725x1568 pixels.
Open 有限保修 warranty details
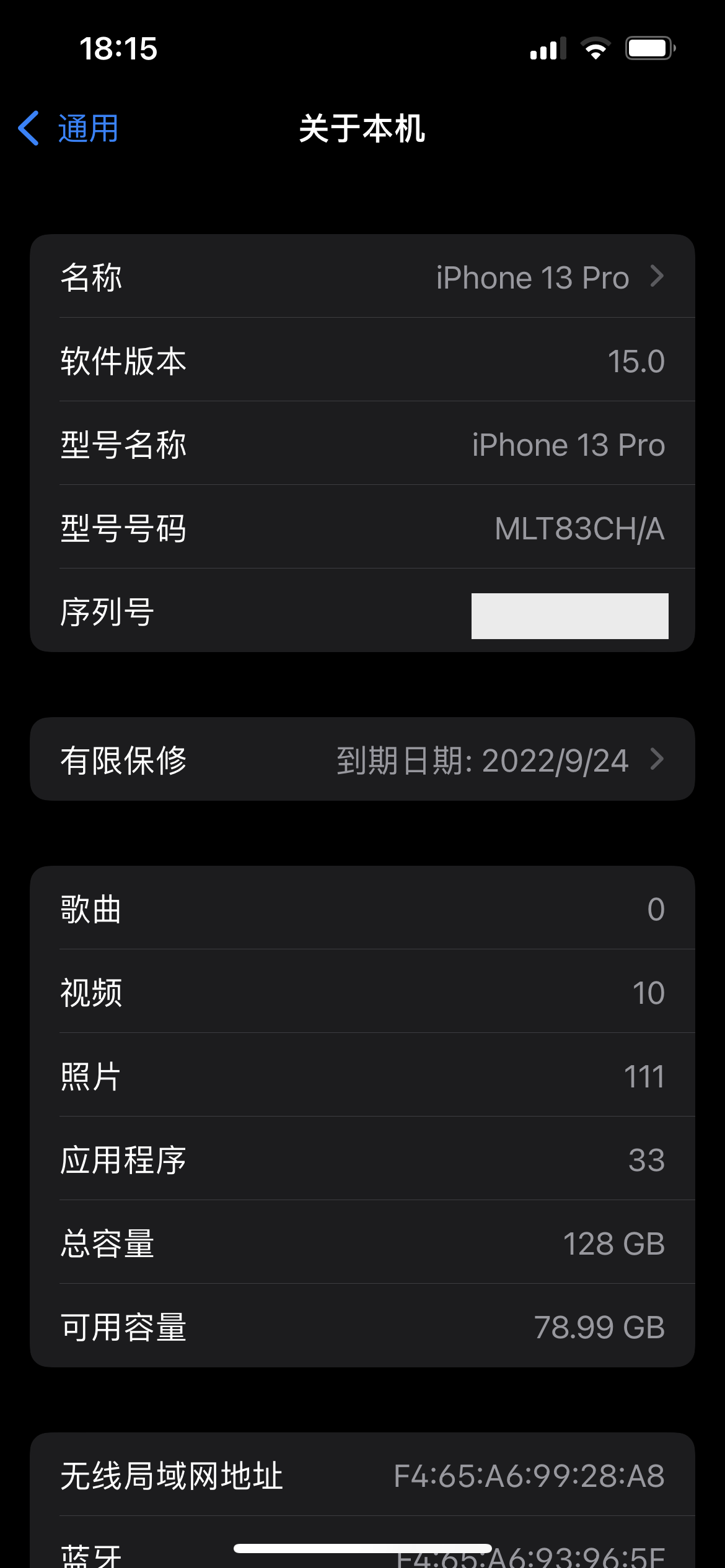tap(362, 760)
